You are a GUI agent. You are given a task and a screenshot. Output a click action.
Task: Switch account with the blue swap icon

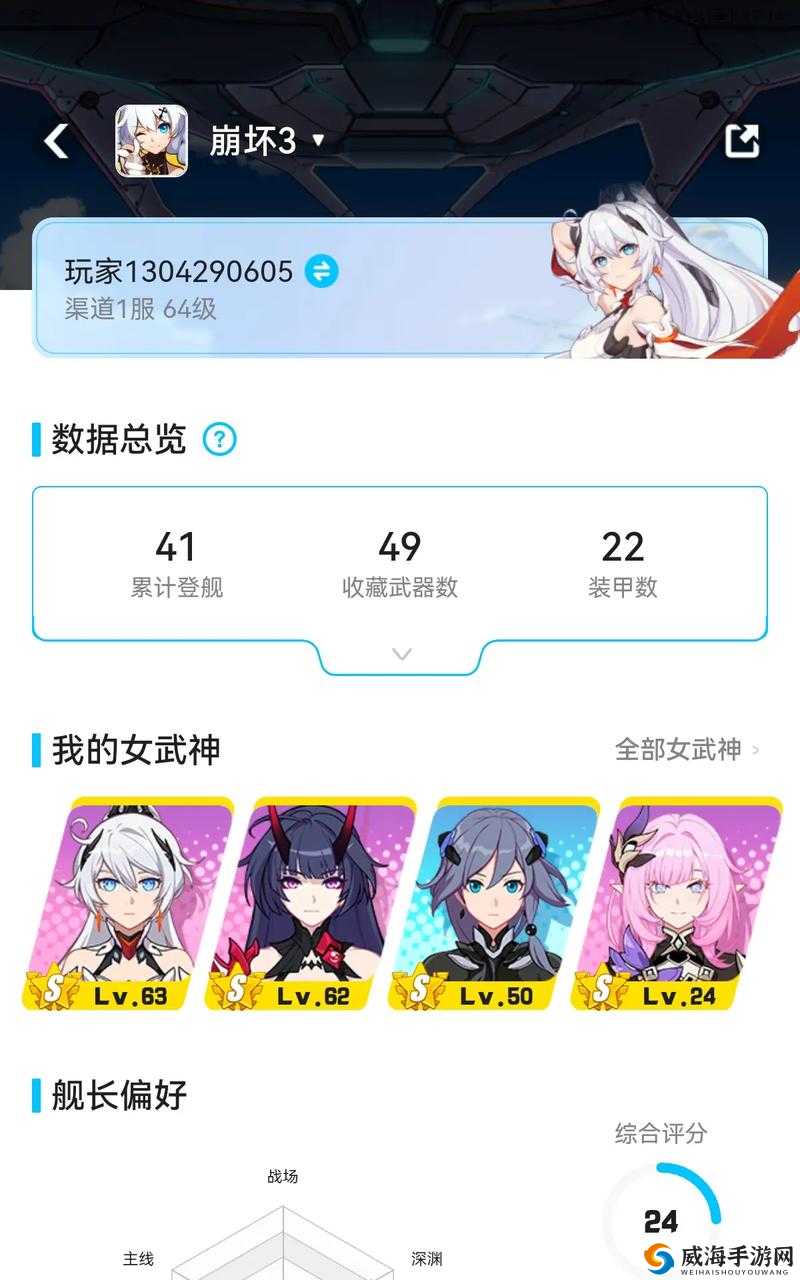click(321, 271)
